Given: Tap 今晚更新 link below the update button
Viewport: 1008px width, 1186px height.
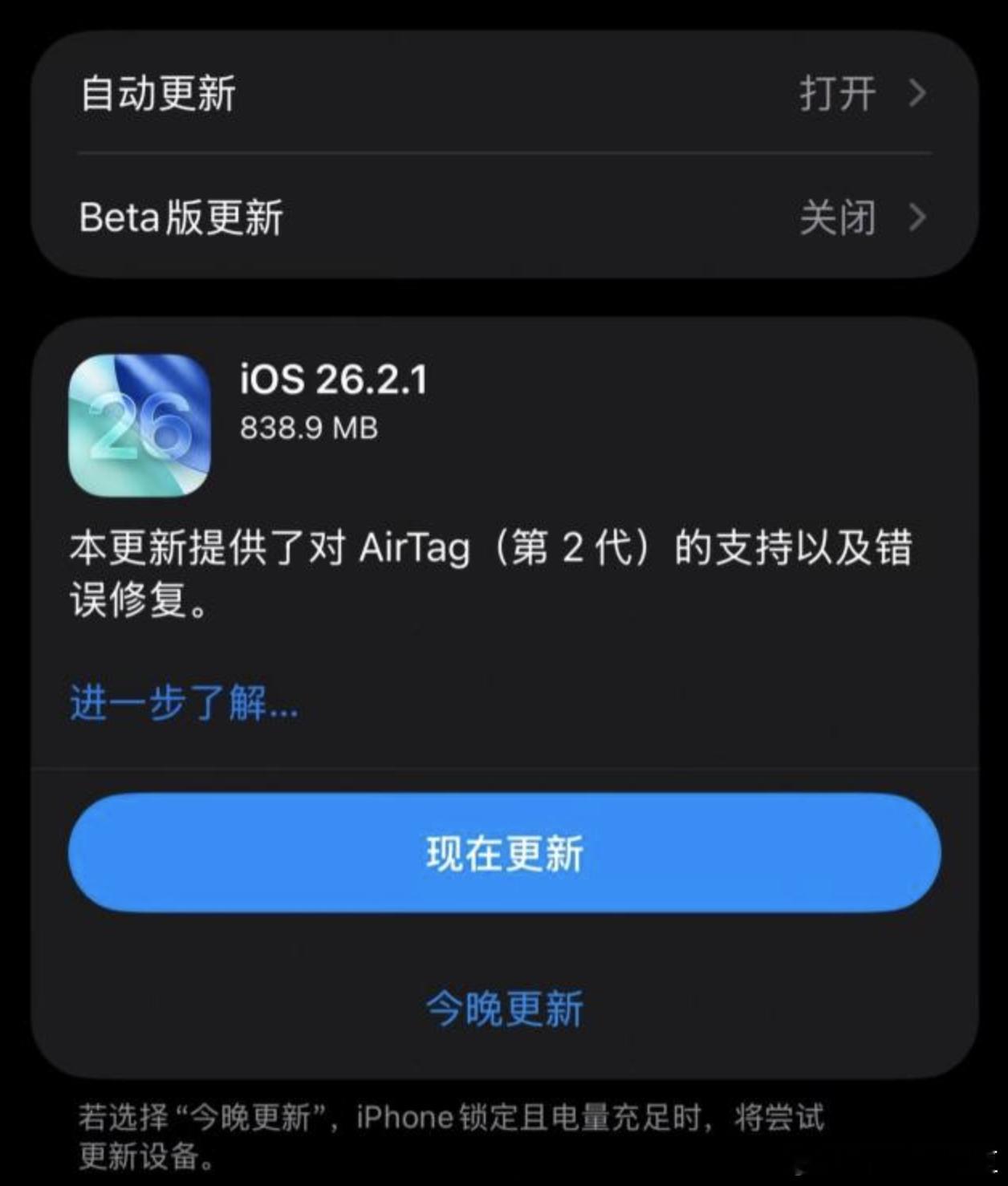Looking at the screenshot, I should pyautogui.click(x=504, y=1008).
